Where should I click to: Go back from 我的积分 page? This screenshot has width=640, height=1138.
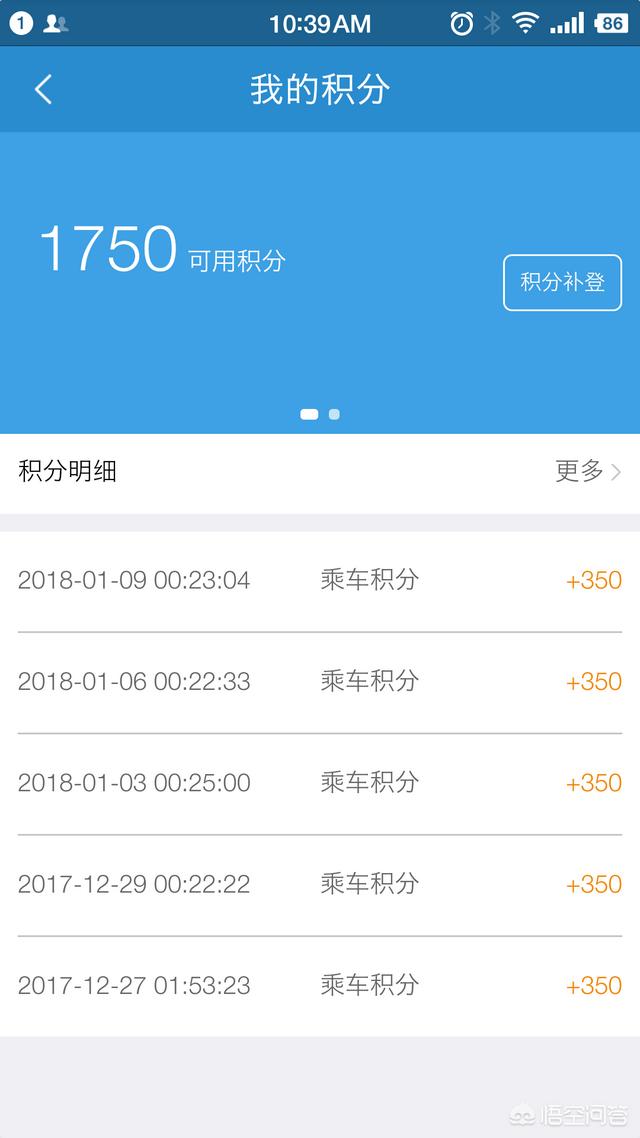click(x=43, y=90)
